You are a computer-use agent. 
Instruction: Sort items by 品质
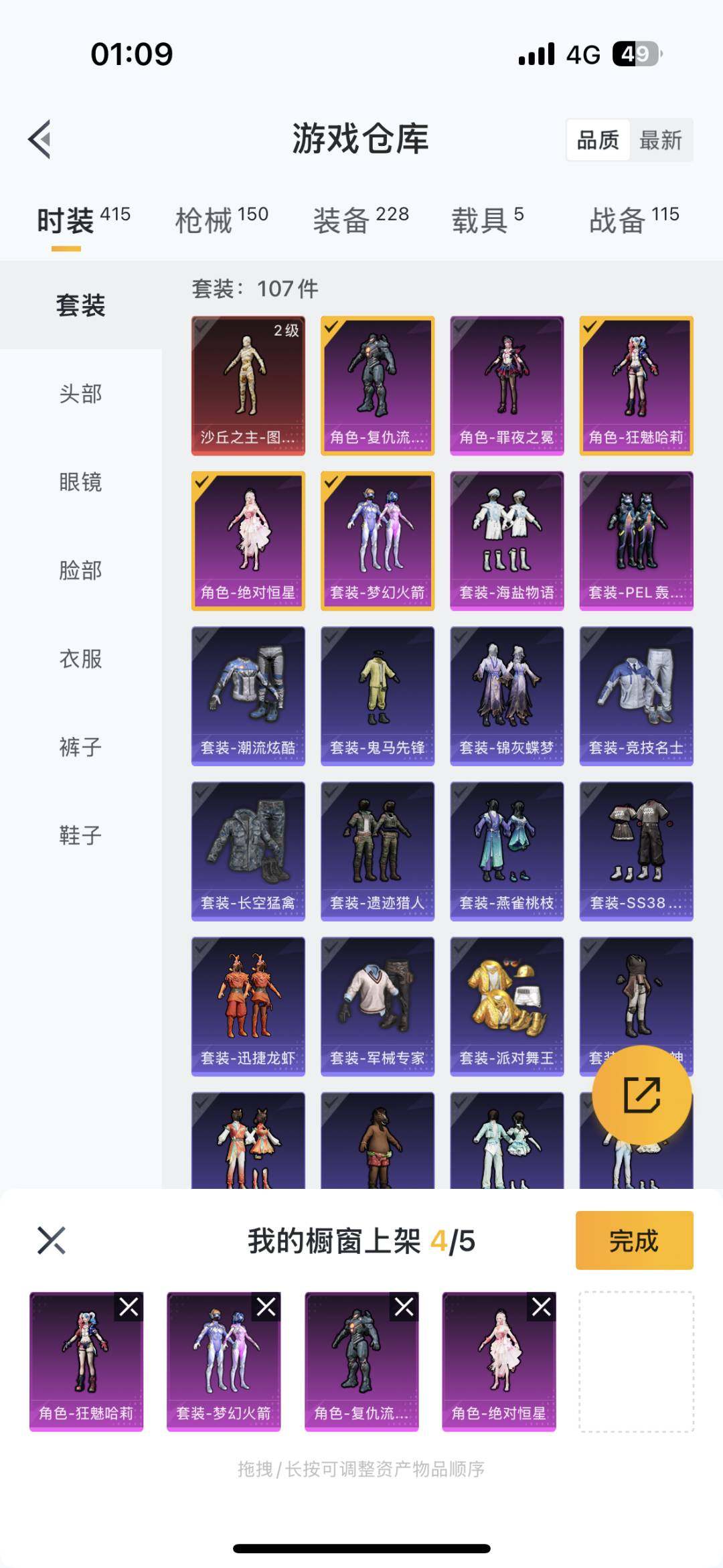click(x=599, y=141)
